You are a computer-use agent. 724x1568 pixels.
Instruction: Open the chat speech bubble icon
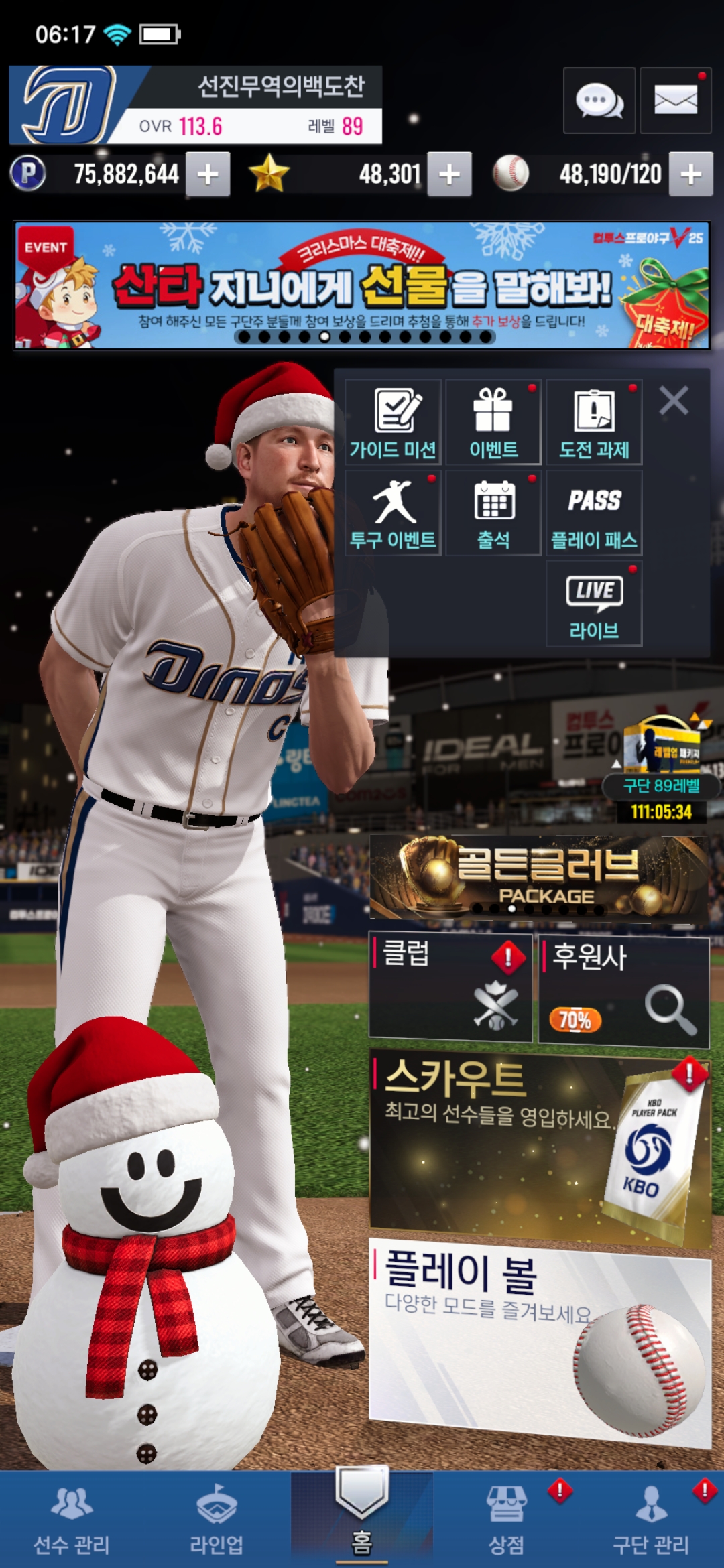click(599, 101)
